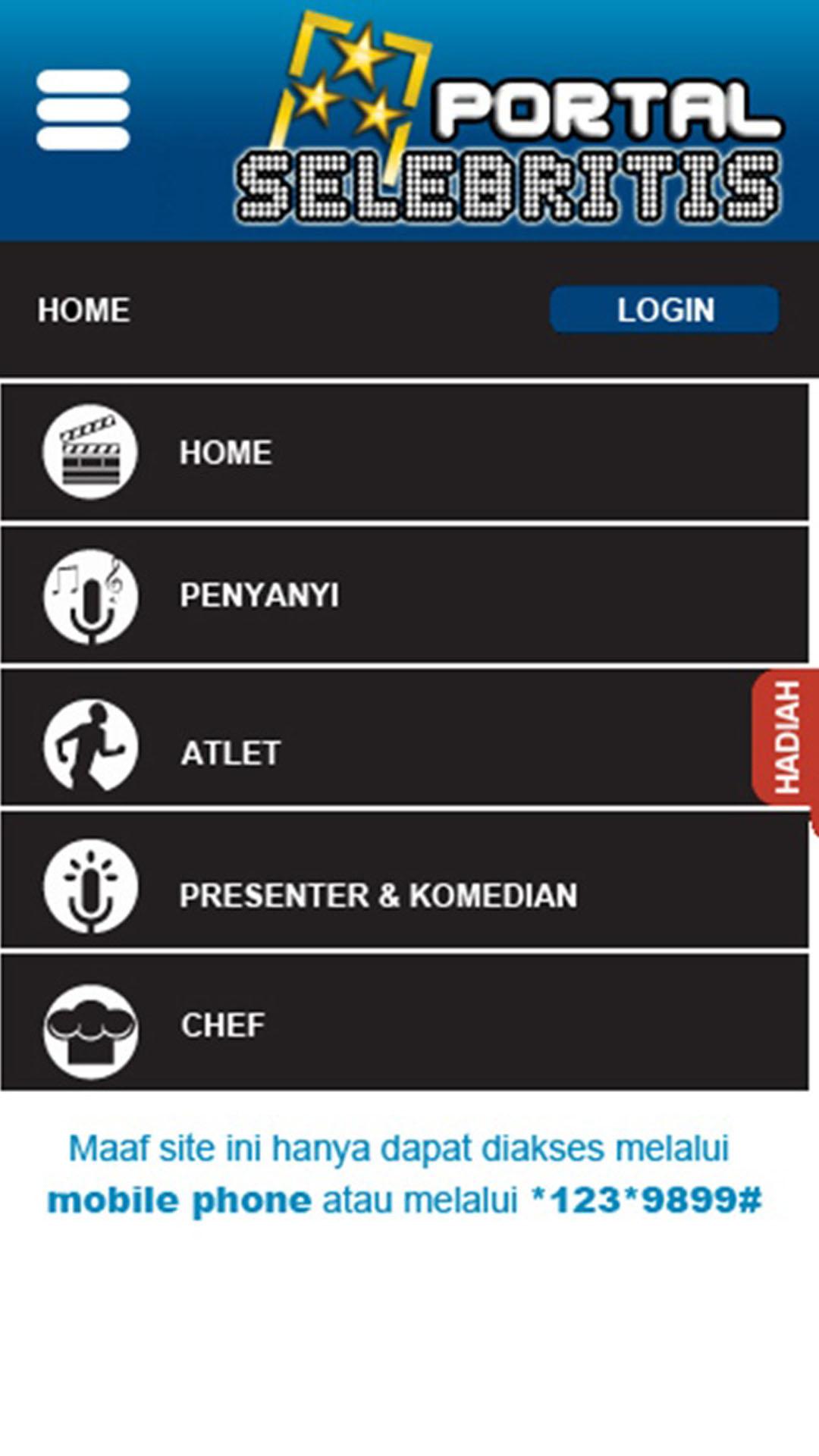
Task: Open the hamburger menu
Action: [x=83, y=110]
